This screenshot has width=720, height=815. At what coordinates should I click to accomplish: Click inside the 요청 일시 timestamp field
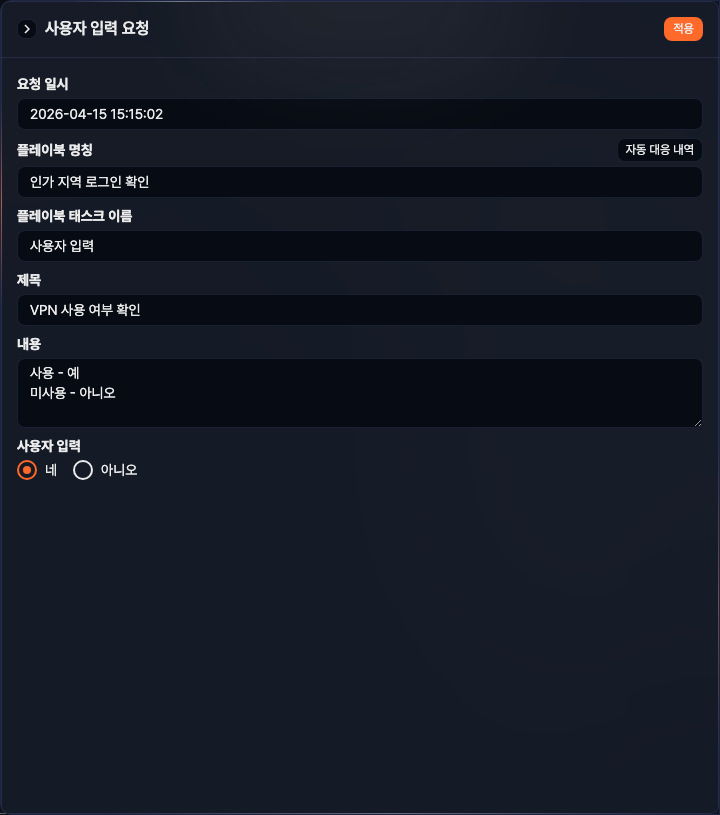(x=360, y=114)
